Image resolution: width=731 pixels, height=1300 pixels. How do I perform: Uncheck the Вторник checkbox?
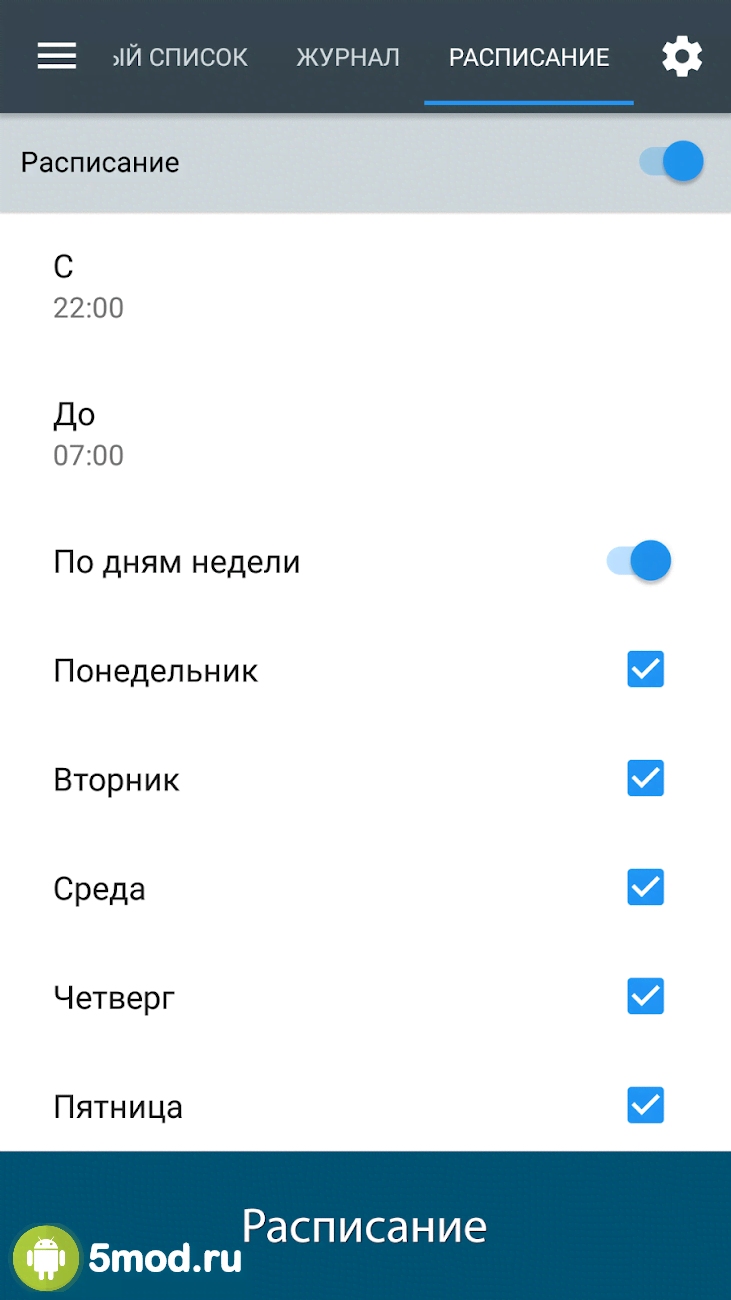coord(645,778)
